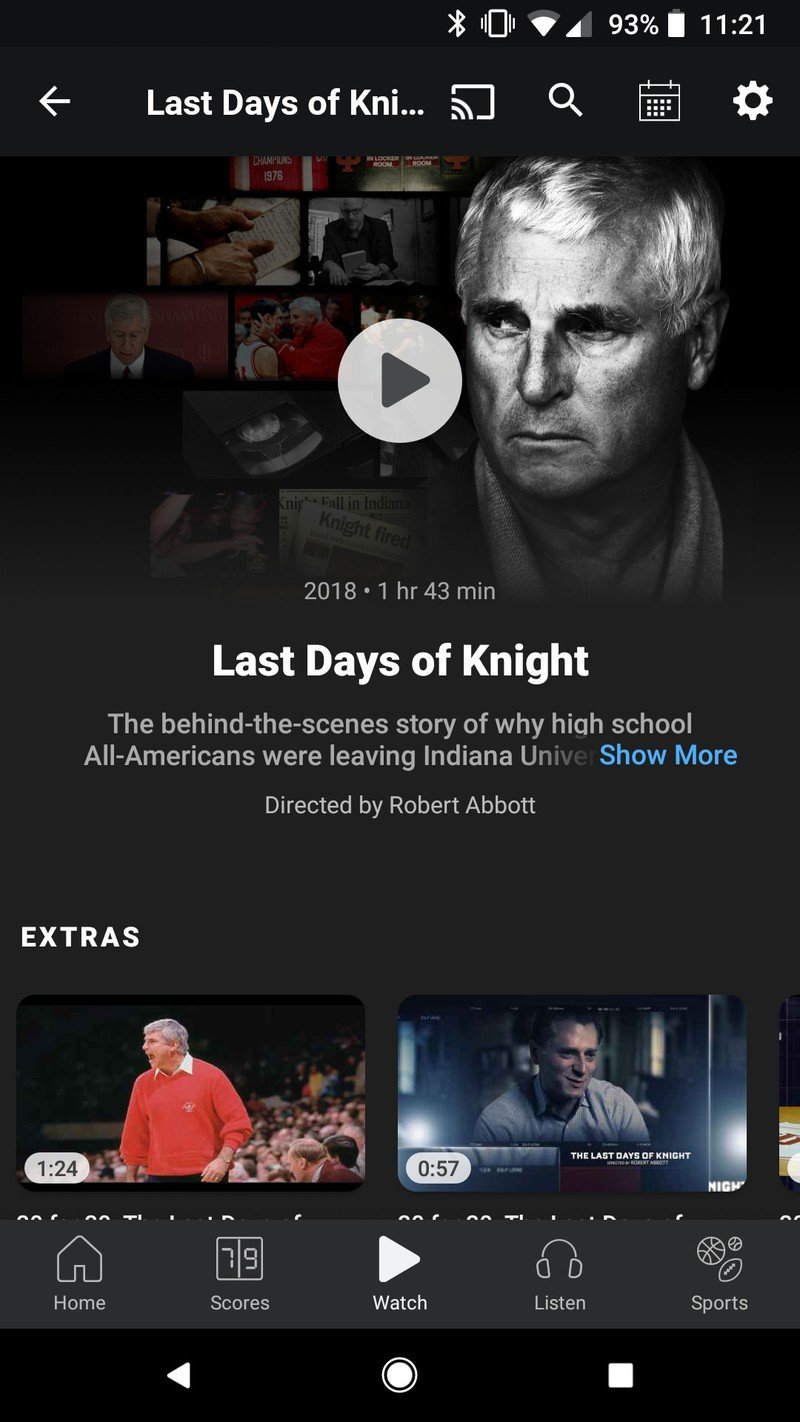Open the settings gear
The width and height of the screenshot is (800, 1422).
[x=752, y=102]
